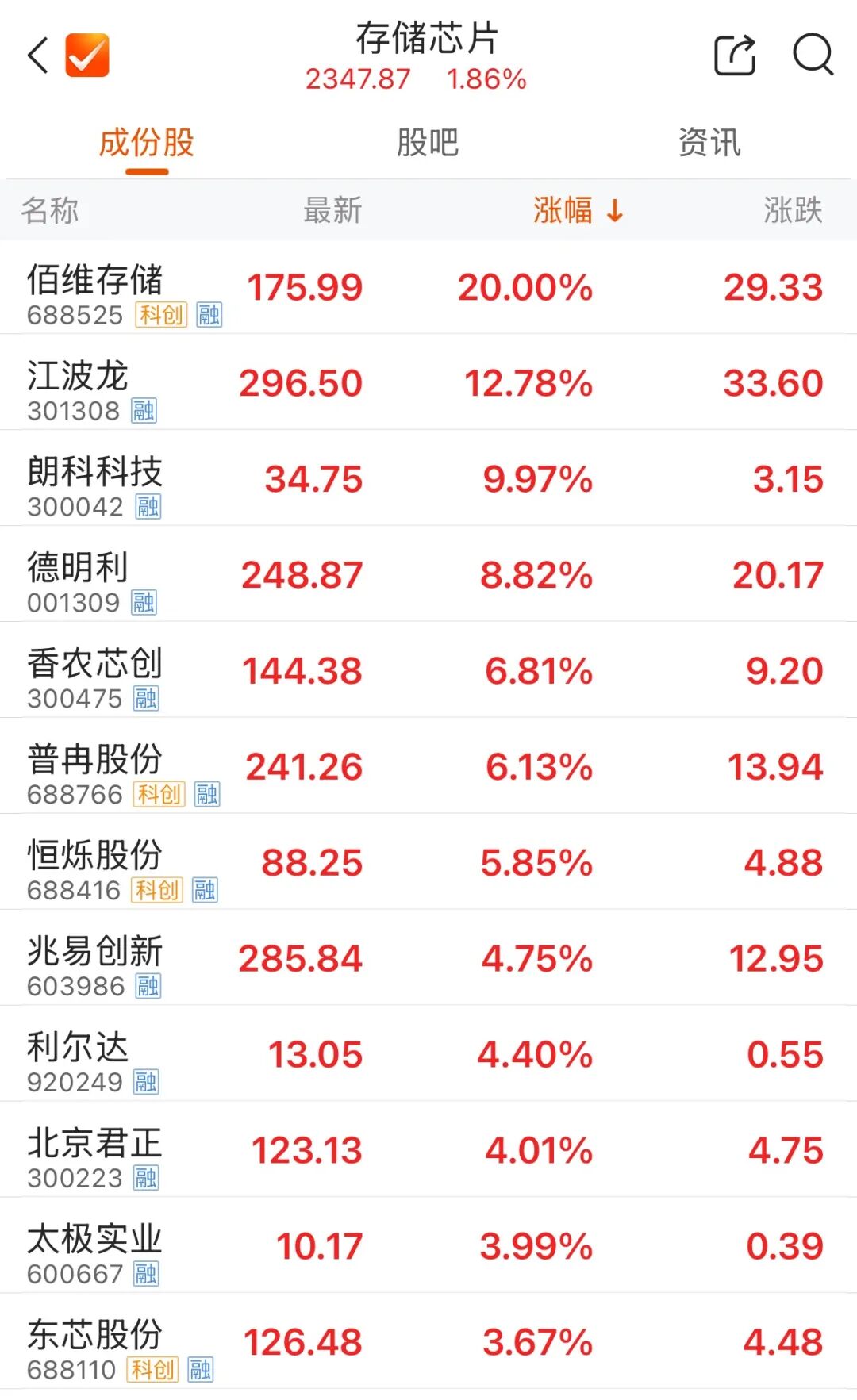Share the 存储芯片 sector page
Viewport: 857px width, 1400px height.
click(735, 56)
